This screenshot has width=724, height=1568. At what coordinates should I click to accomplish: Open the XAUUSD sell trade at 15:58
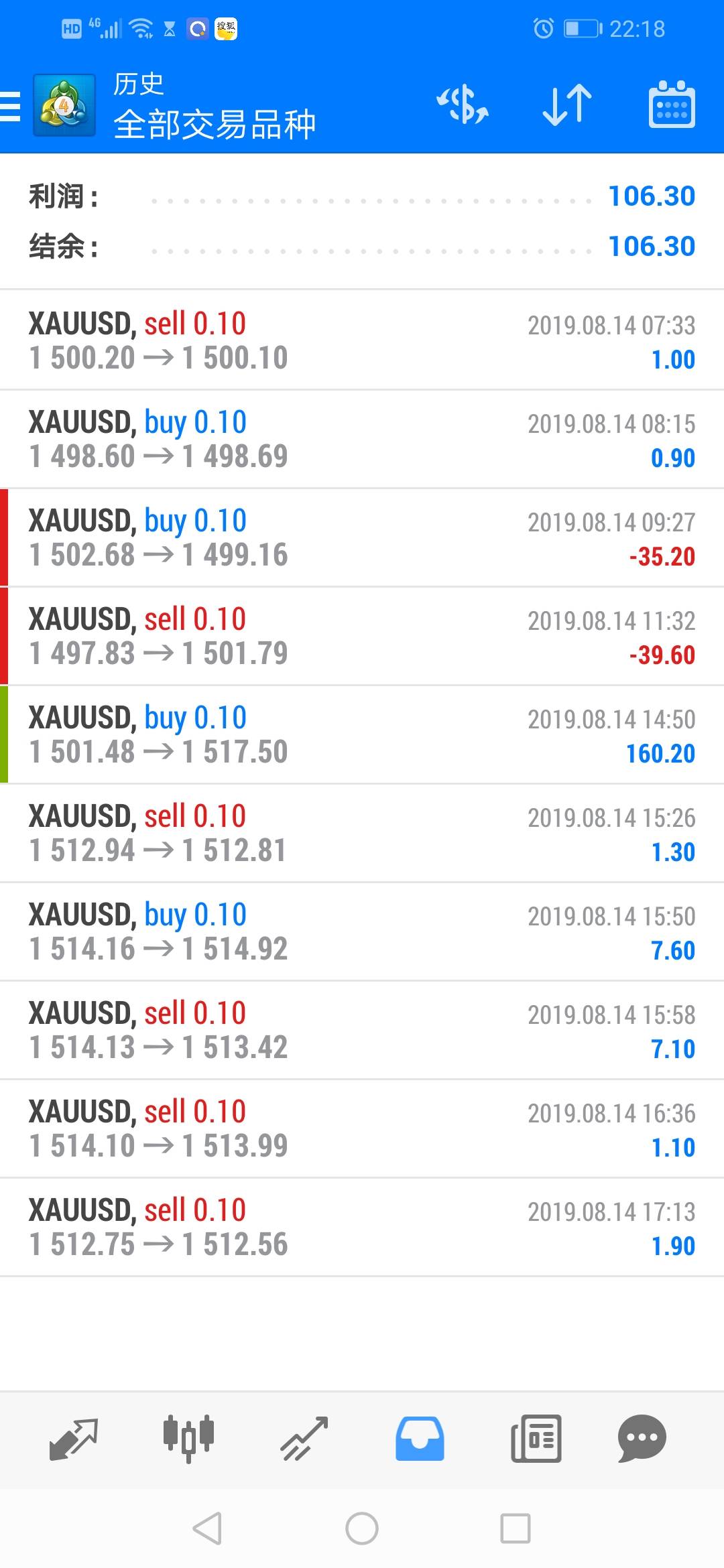[362, 1030]
